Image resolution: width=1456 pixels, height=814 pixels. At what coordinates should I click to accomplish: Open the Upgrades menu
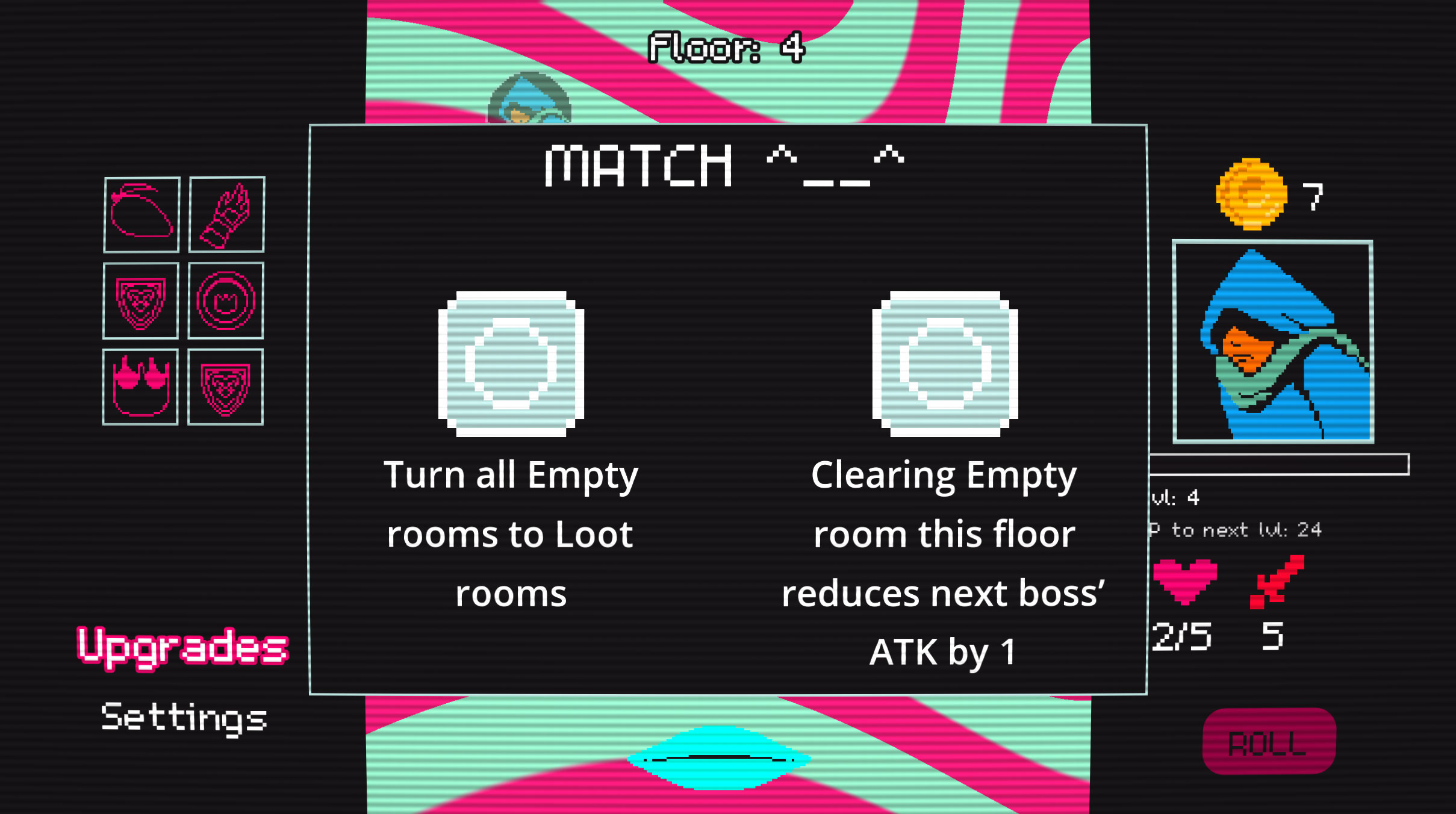pos(182,647)
